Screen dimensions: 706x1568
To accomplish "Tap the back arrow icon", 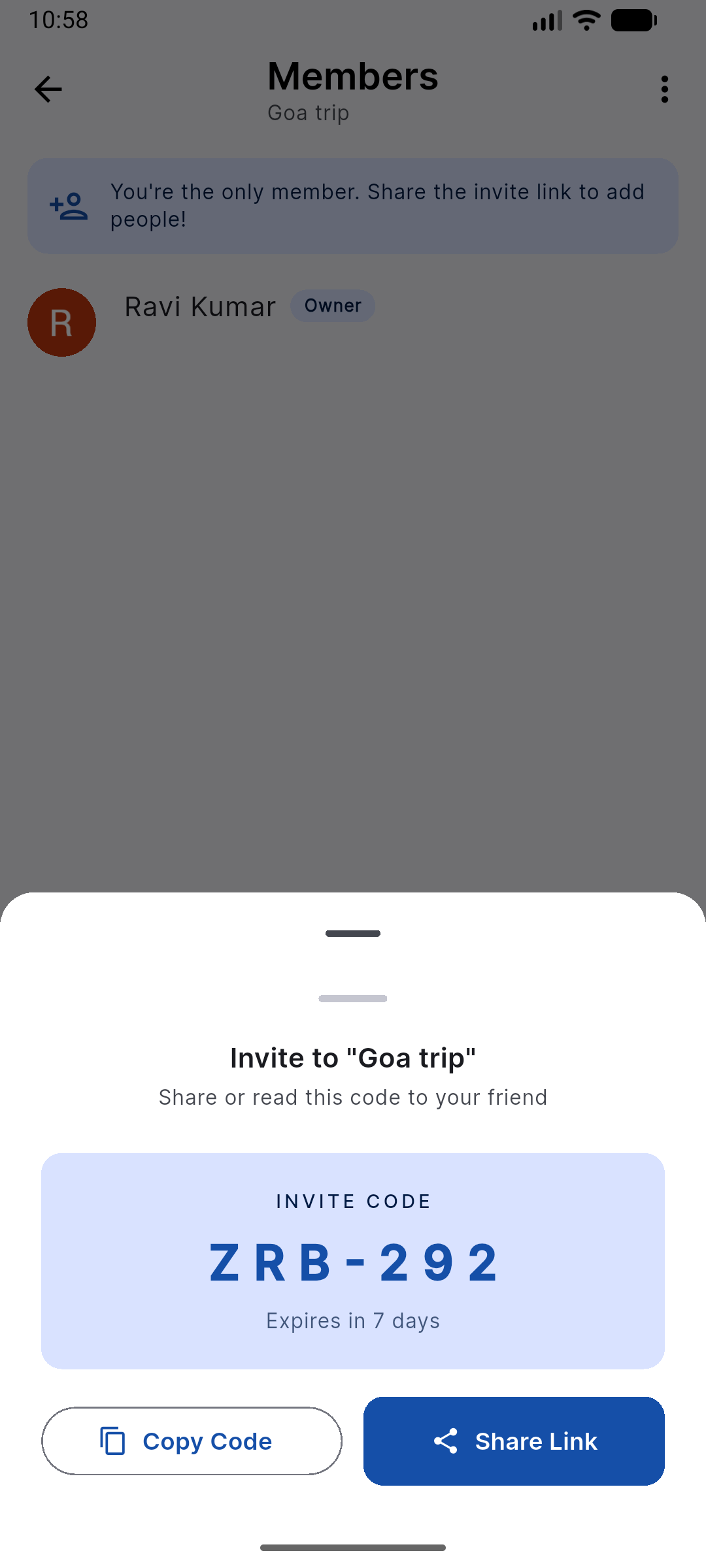I will click(48, 89).
